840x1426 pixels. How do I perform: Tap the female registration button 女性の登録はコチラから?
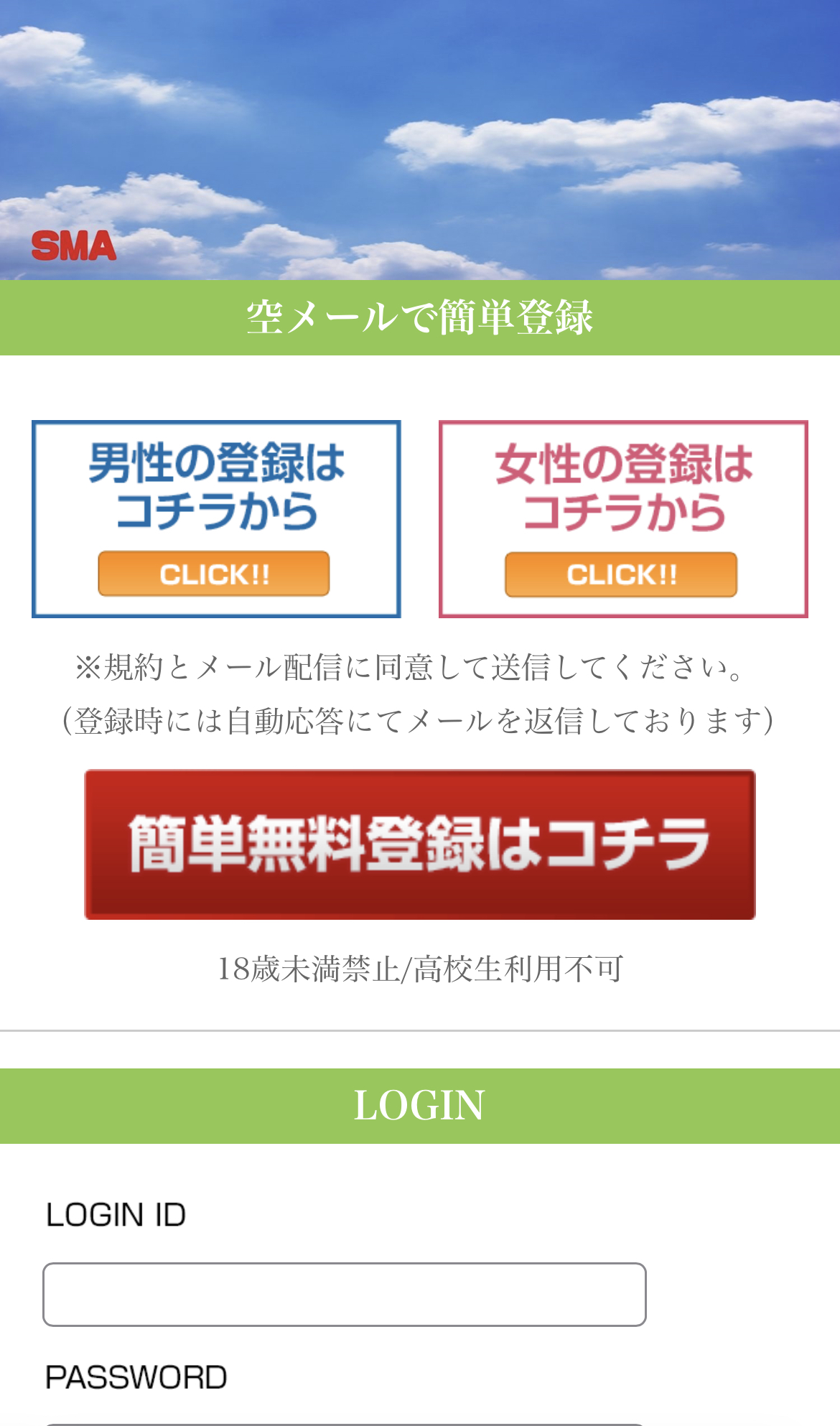point(623,519)
